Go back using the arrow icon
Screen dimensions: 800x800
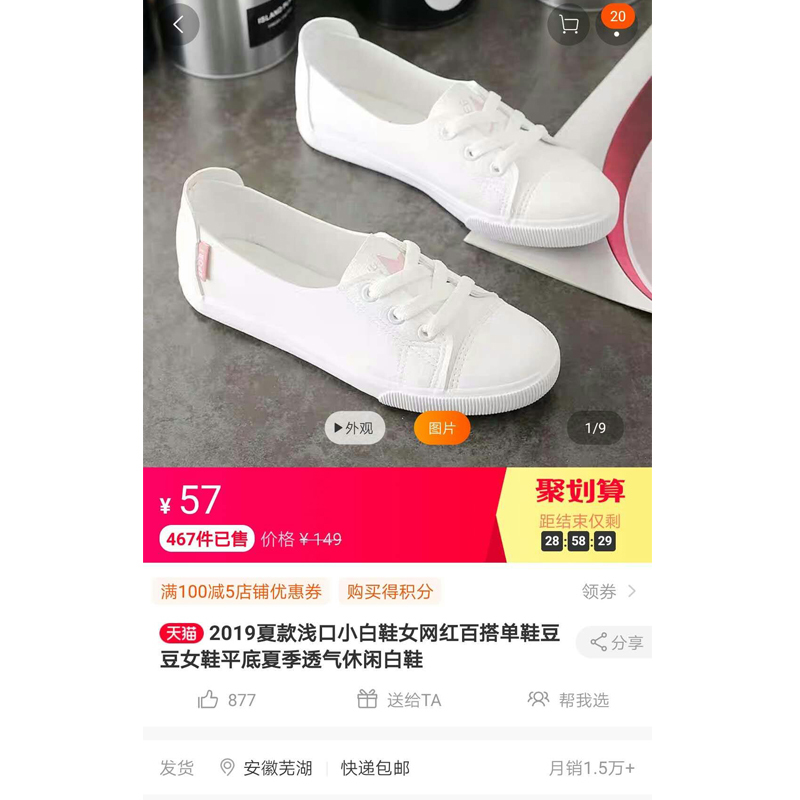(179, 25)
